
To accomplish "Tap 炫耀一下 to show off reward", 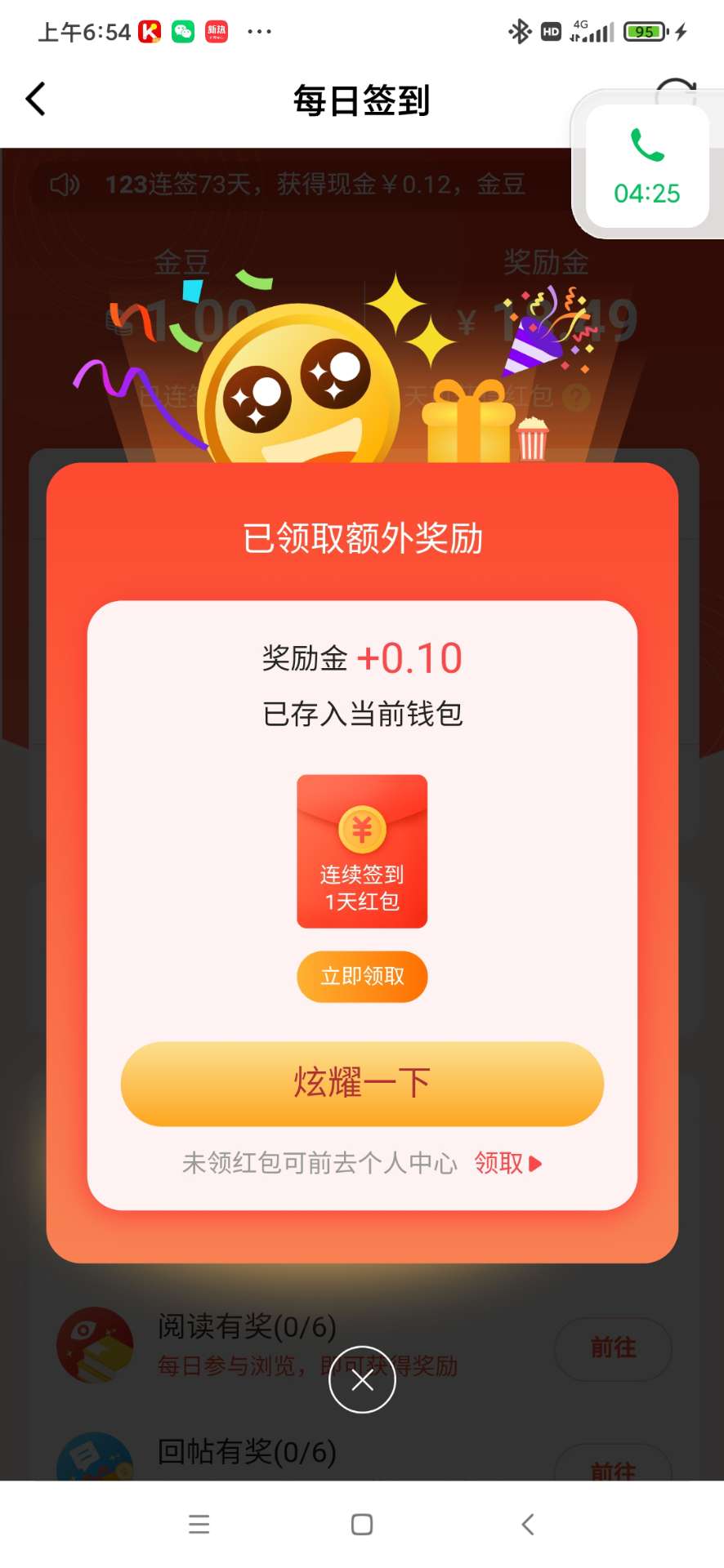I will (362, 1084).
